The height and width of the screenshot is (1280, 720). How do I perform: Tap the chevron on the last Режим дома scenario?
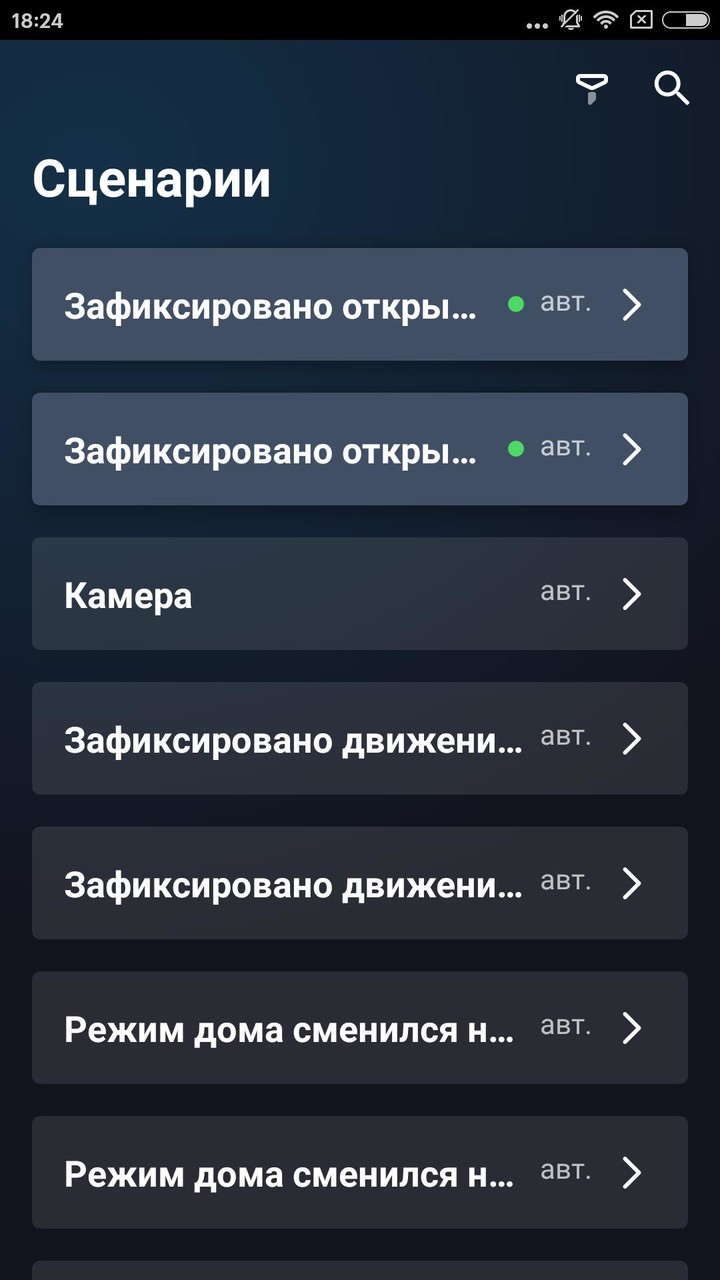[631, 1173]
